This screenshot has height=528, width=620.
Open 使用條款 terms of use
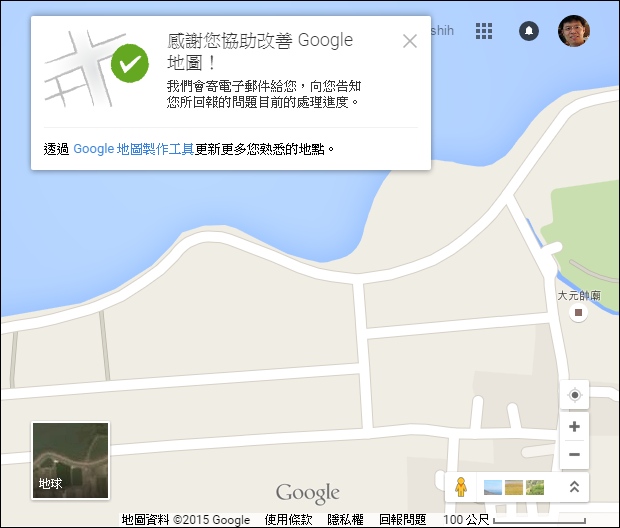tap(289, 520)
